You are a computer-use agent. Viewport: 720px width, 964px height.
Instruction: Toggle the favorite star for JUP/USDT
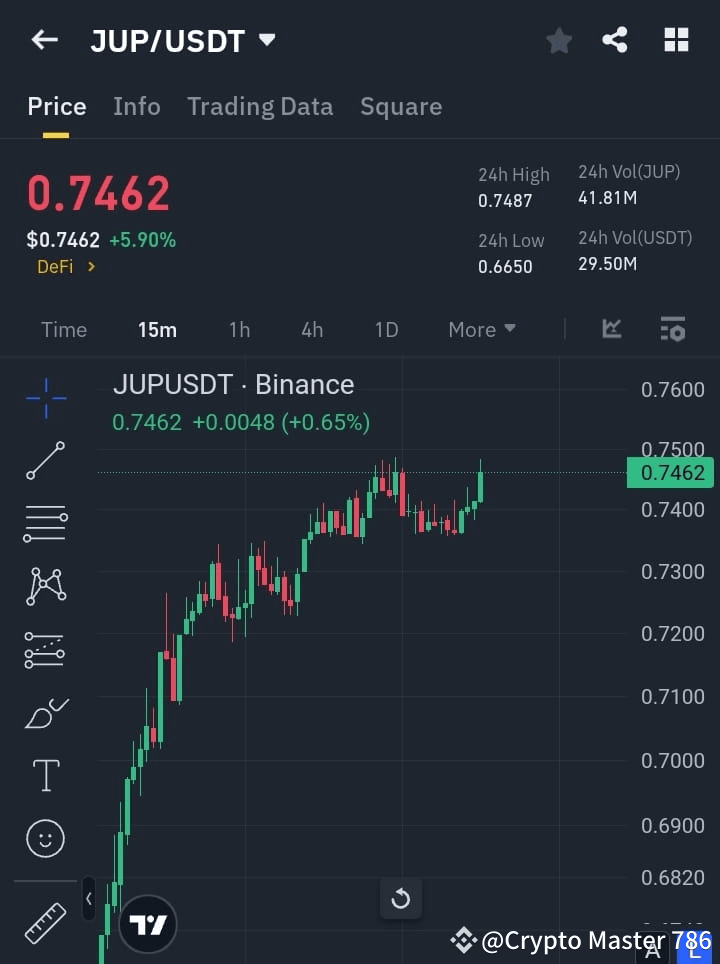point(558,40)
